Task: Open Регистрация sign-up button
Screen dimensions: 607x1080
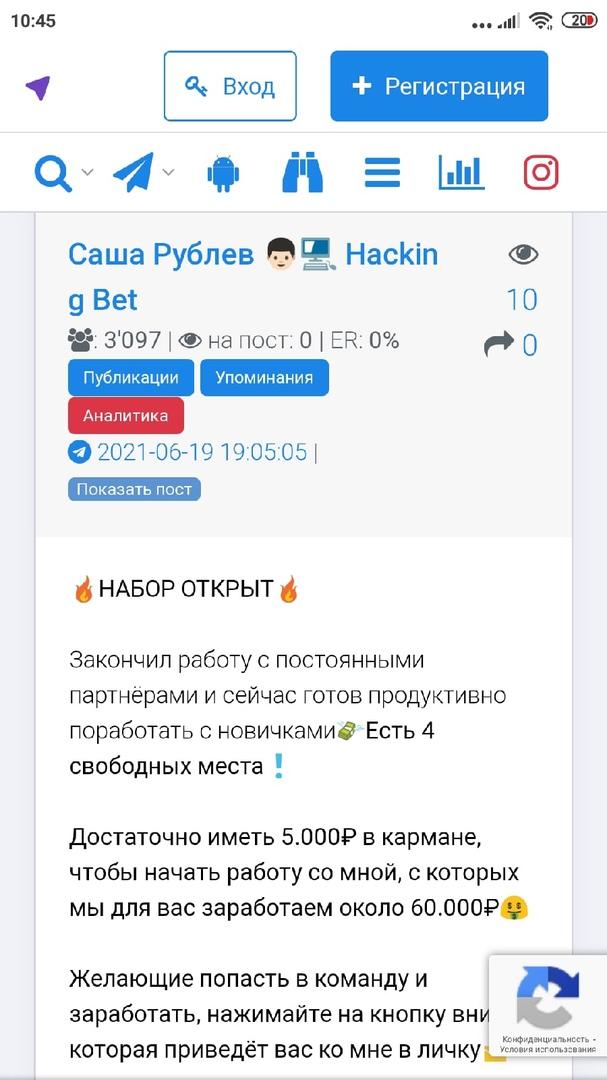Action: click(439, 86)
